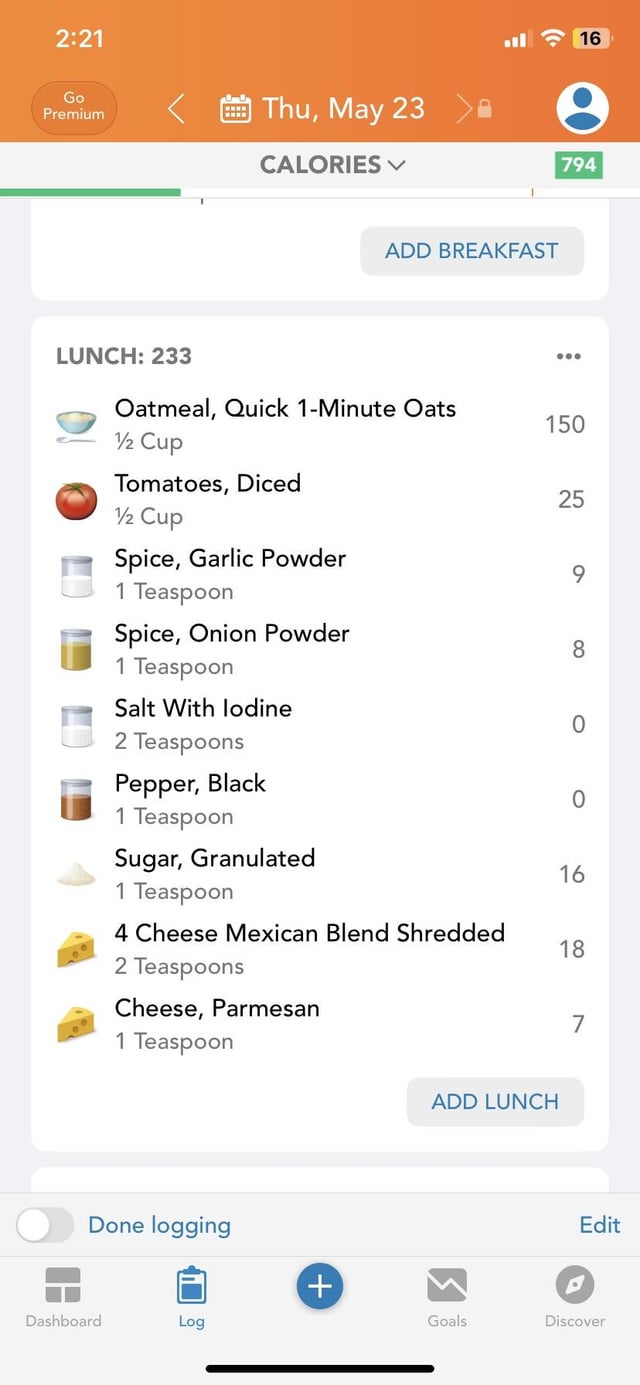Open the Salt With Iodine entry
Screen dimensions: 640x1385
click(x=320, y=724)
